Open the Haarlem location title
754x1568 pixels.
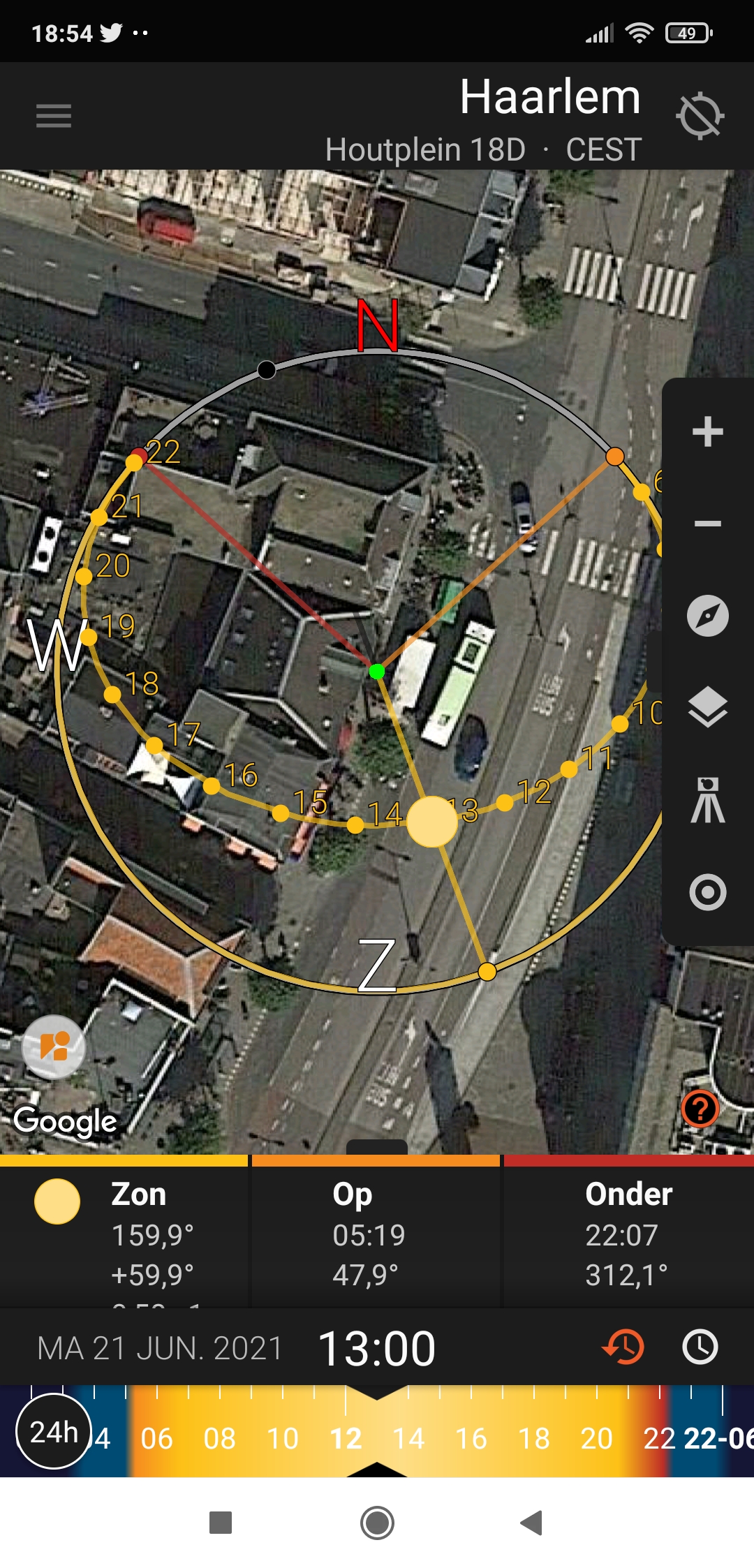click(550, 96)
